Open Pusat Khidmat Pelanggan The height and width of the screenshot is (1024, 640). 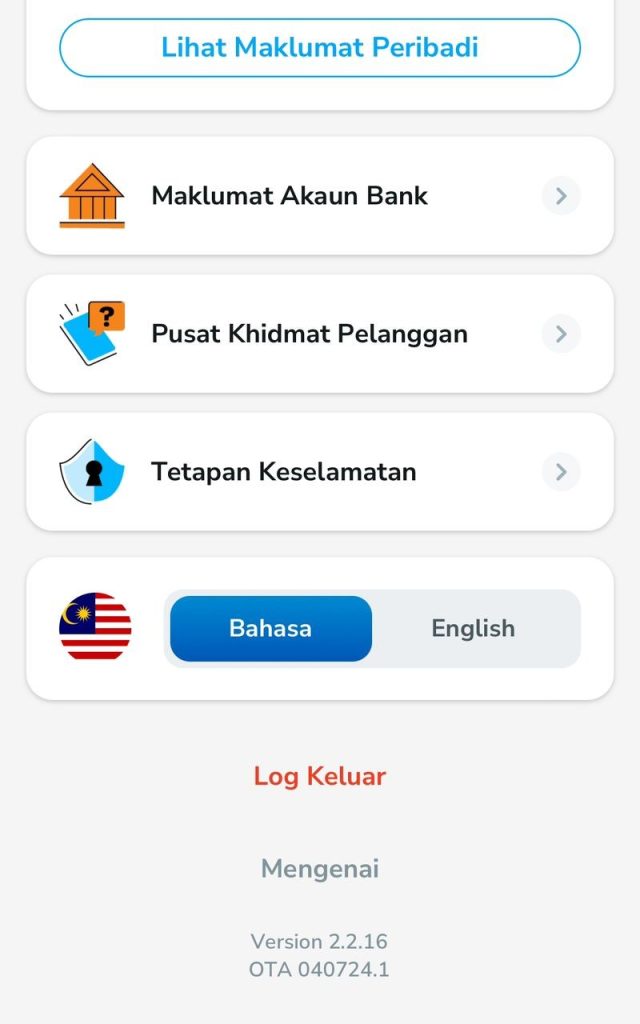coord(320,334)
